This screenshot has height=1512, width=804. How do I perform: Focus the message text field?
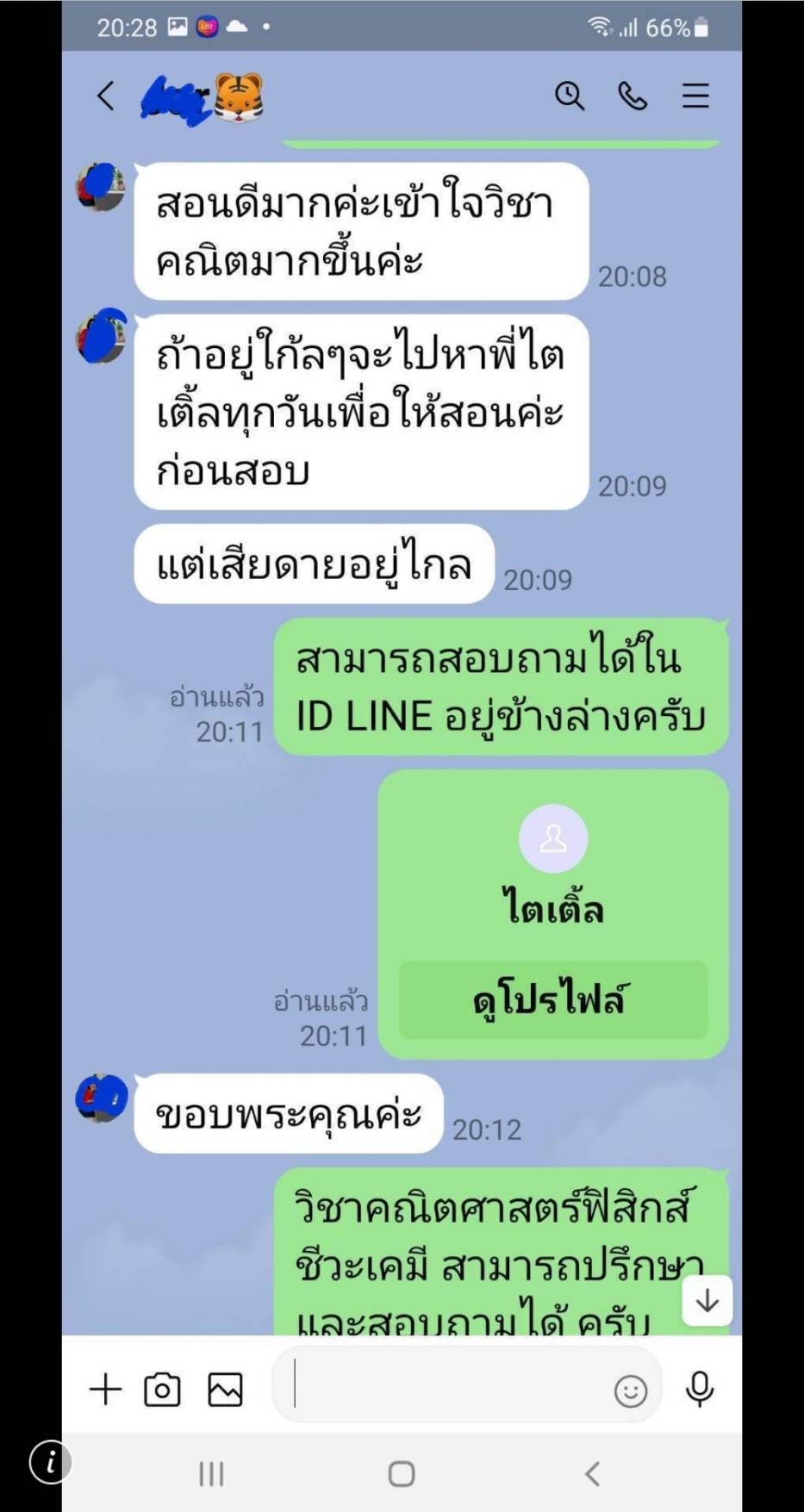pyautogui.click(x=448, y=1385)
